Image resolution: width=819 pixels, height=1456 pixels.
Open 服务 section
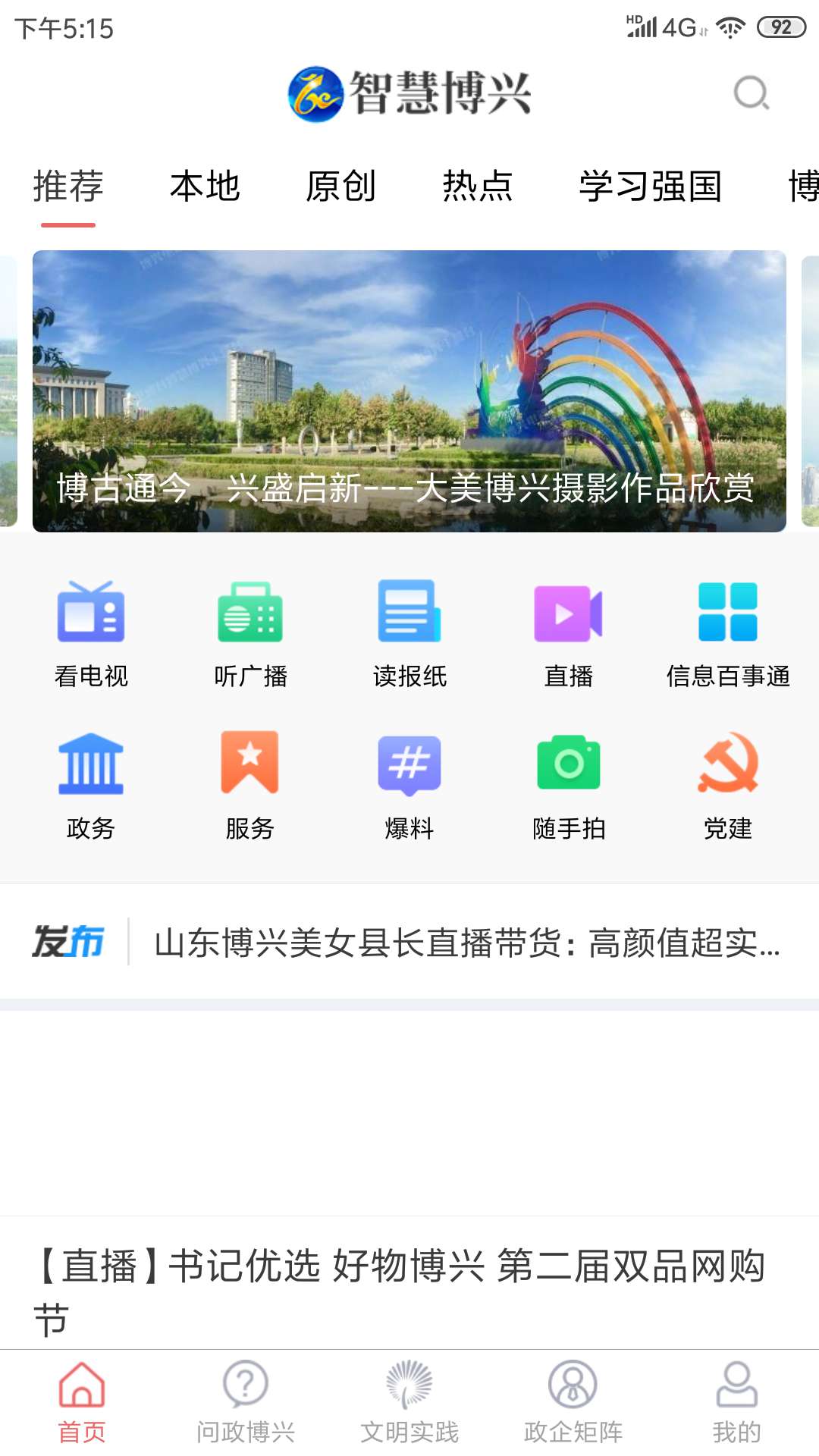250,785
